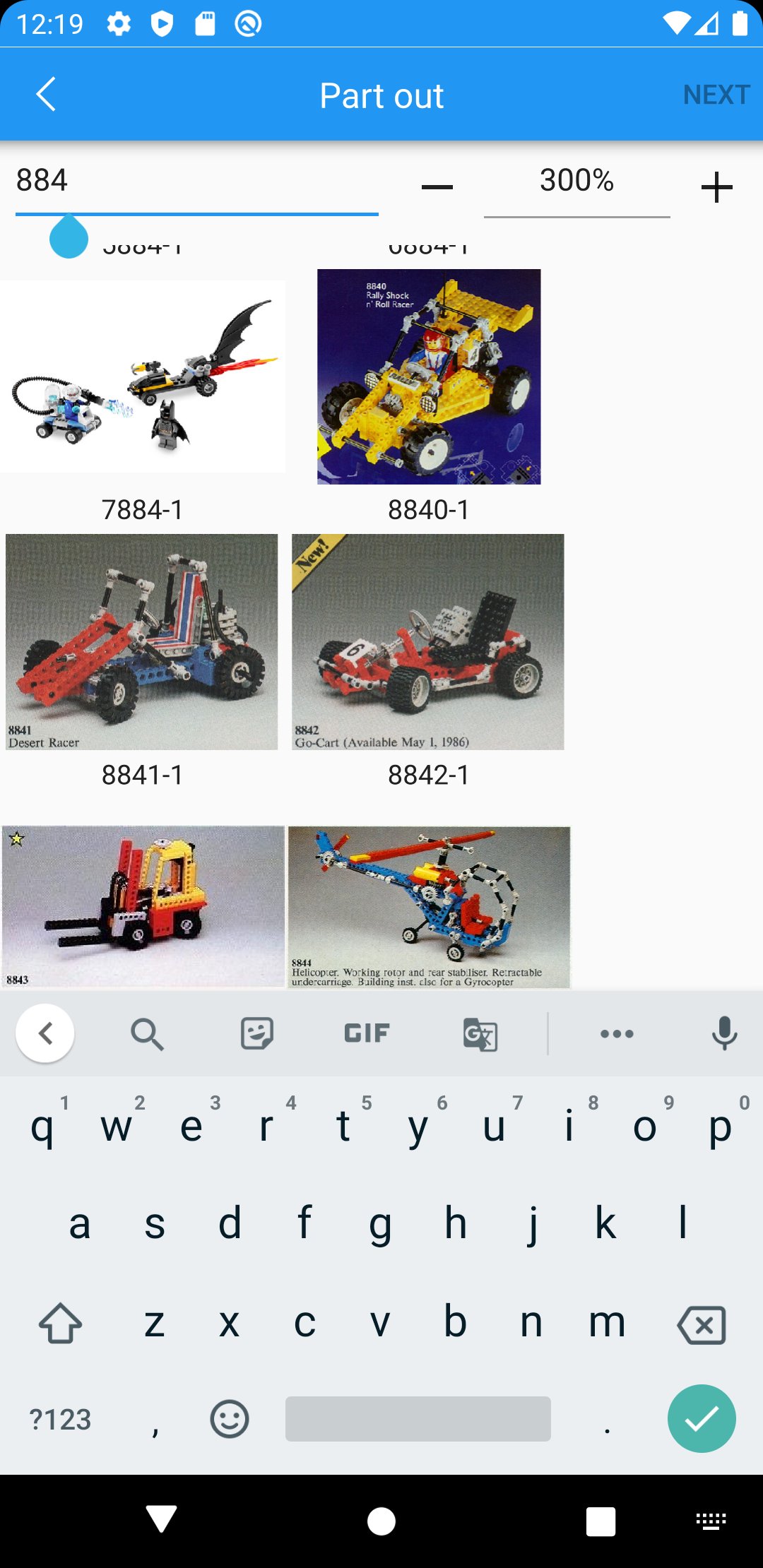The image size is (763, 1568).
Task: Decrease zoom with the minus button
Action: 436,185
